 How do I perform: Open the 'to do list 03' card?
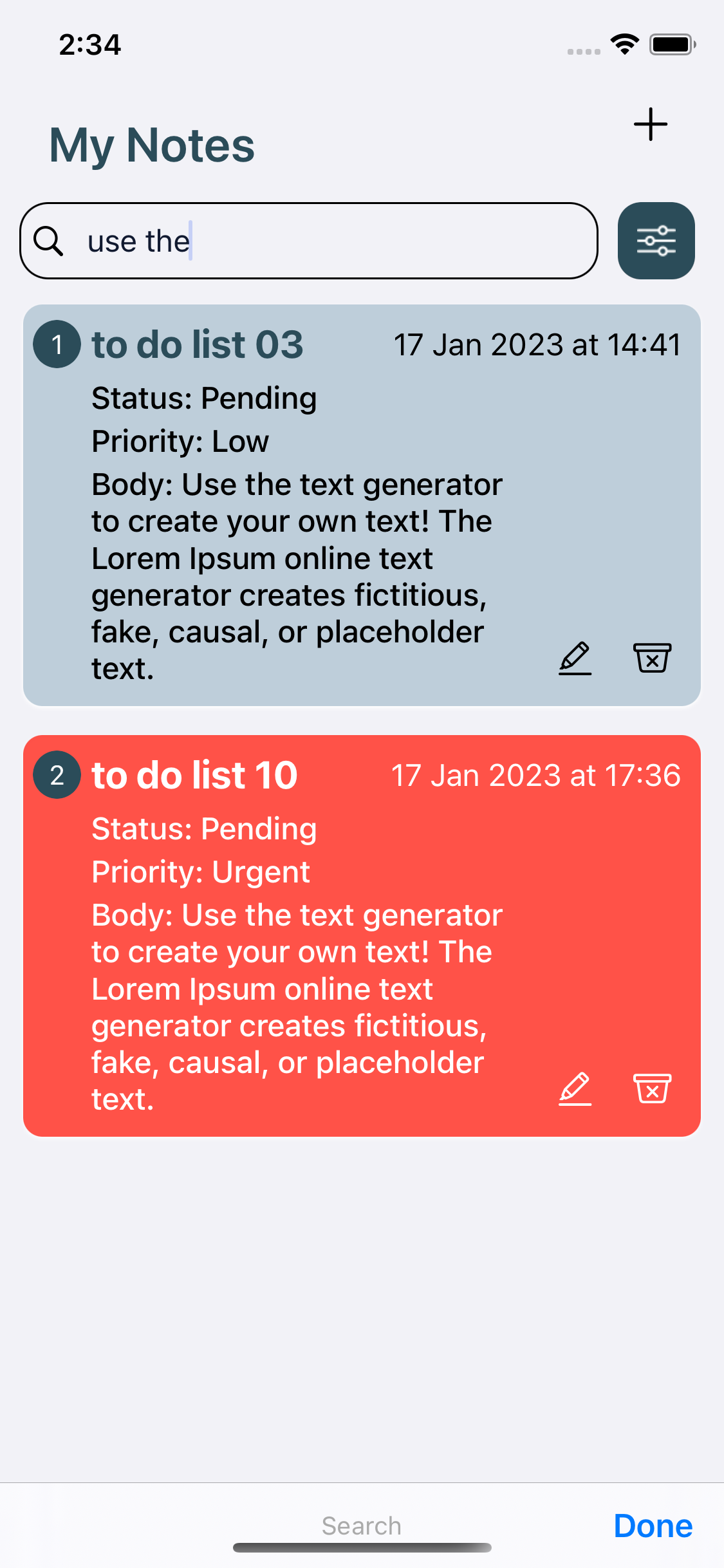pyautogui.click(x=296, y=515)
